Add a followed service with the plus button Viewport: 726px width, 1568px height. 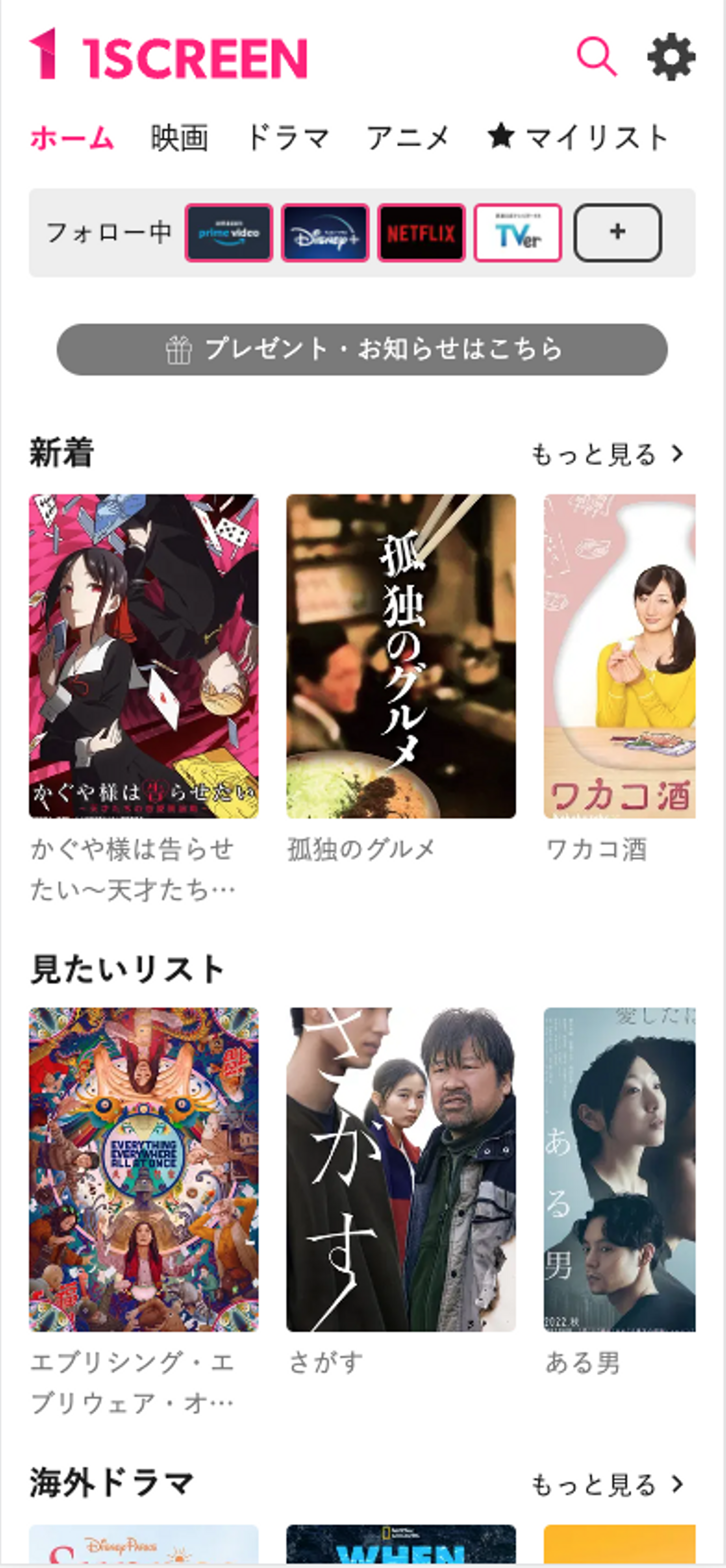point(617,233)
